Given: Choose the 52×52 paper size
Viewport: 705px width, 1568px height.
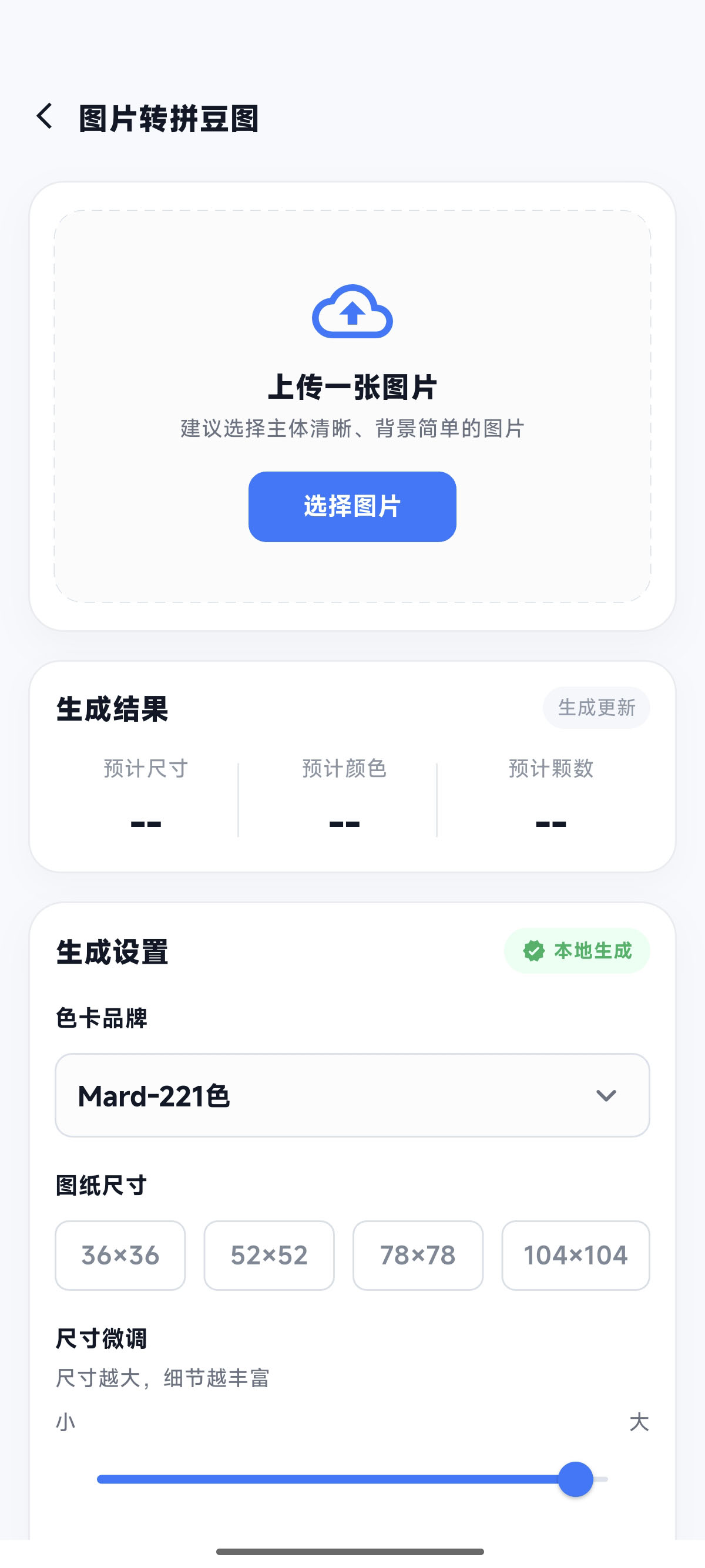Looking at the screenshot, I should coord(268,1255).
